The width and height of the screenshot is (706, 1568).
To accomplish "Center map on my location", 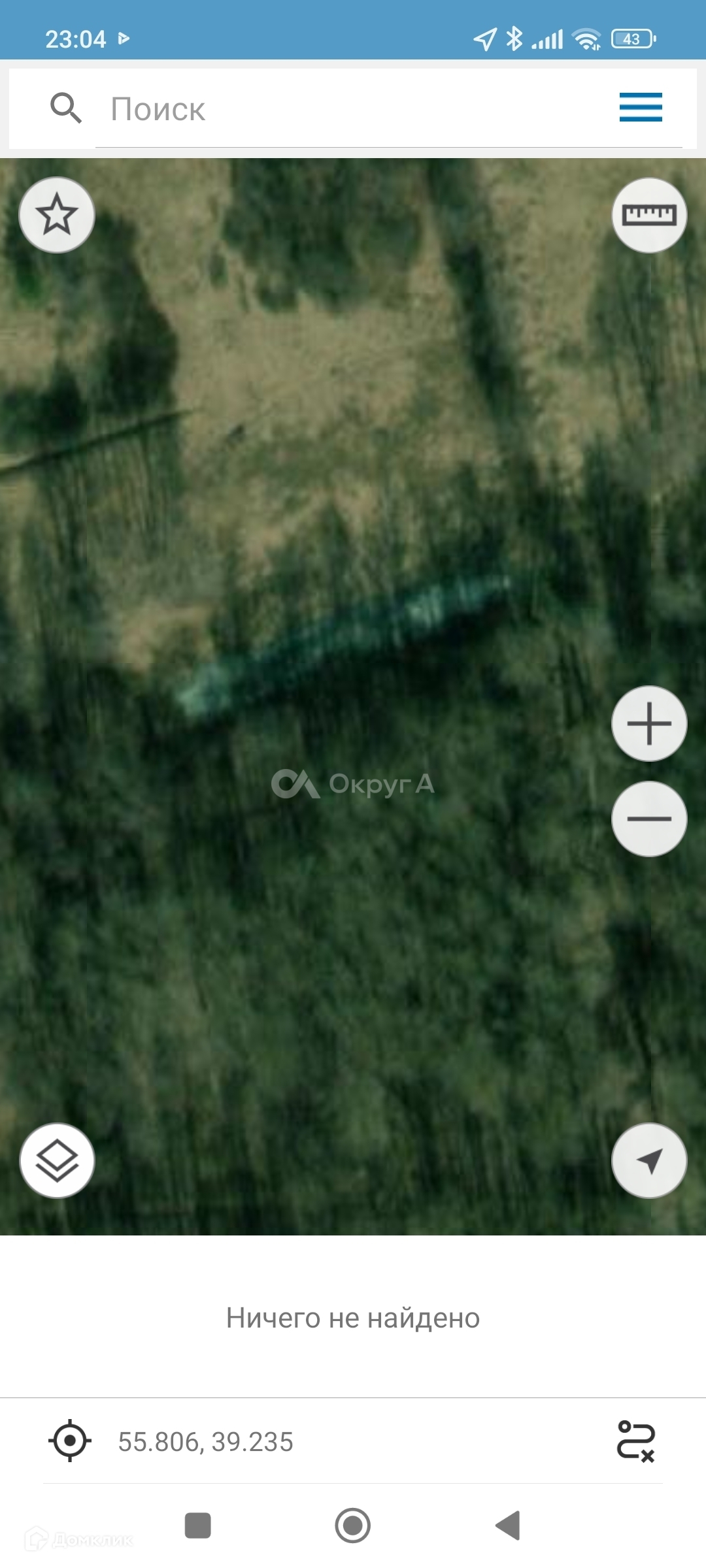I will [x=648, y=1160].
